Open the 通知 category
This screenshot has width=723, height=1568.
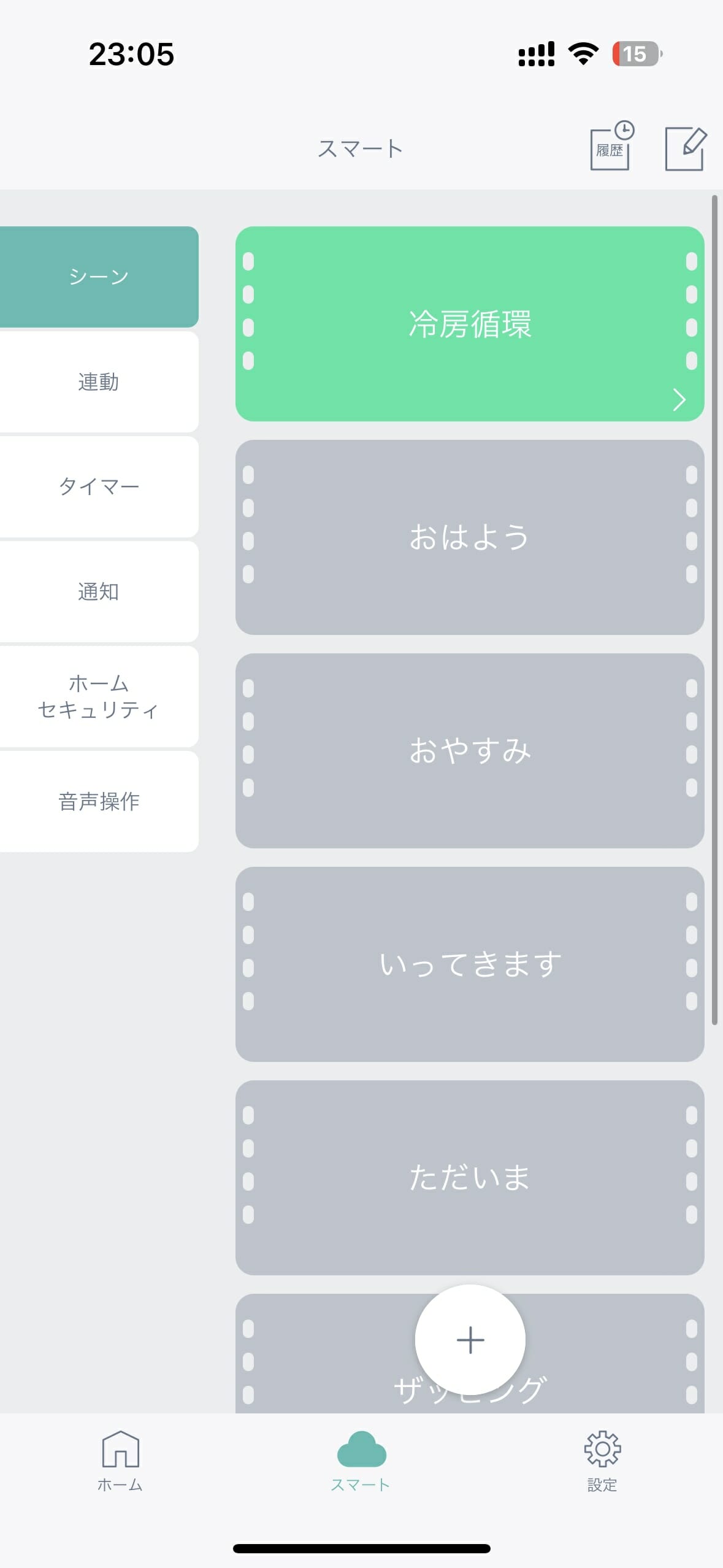[x=99, y=591]
